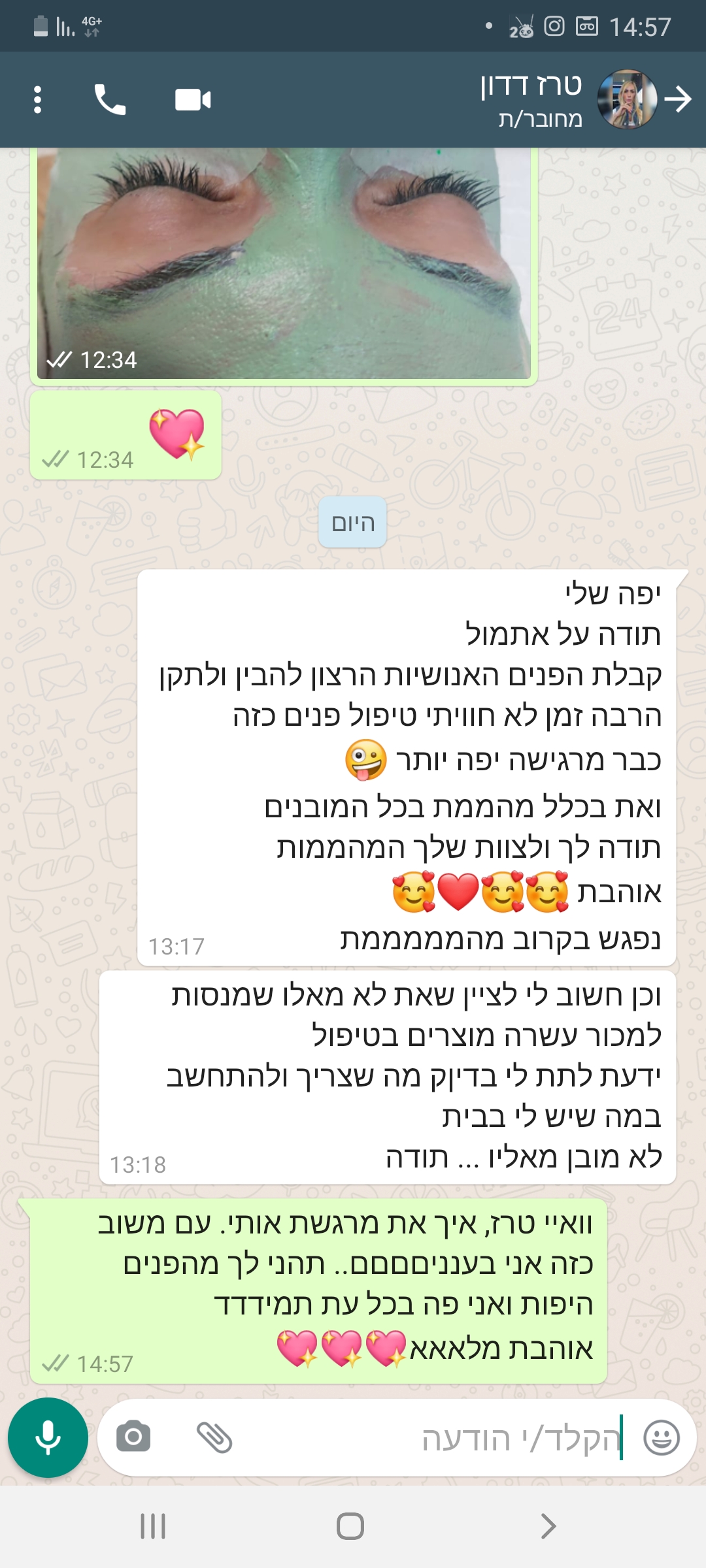The width and height of the screenshot is (706, 1568).
Task: Open the green face mask photo
Action: 284,261
